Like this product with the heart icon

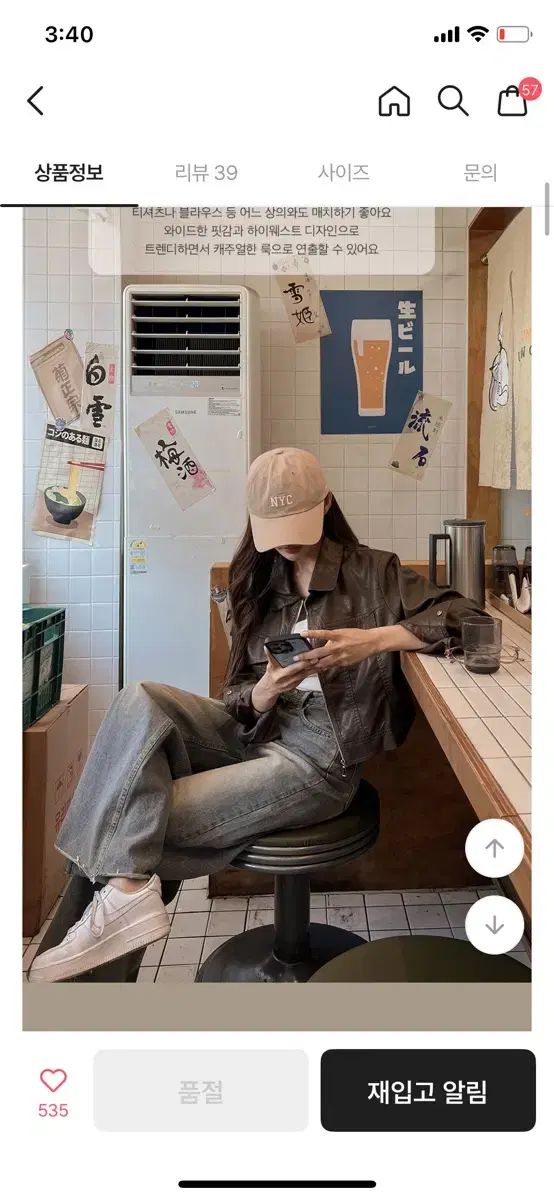[x=53, y=1081]
